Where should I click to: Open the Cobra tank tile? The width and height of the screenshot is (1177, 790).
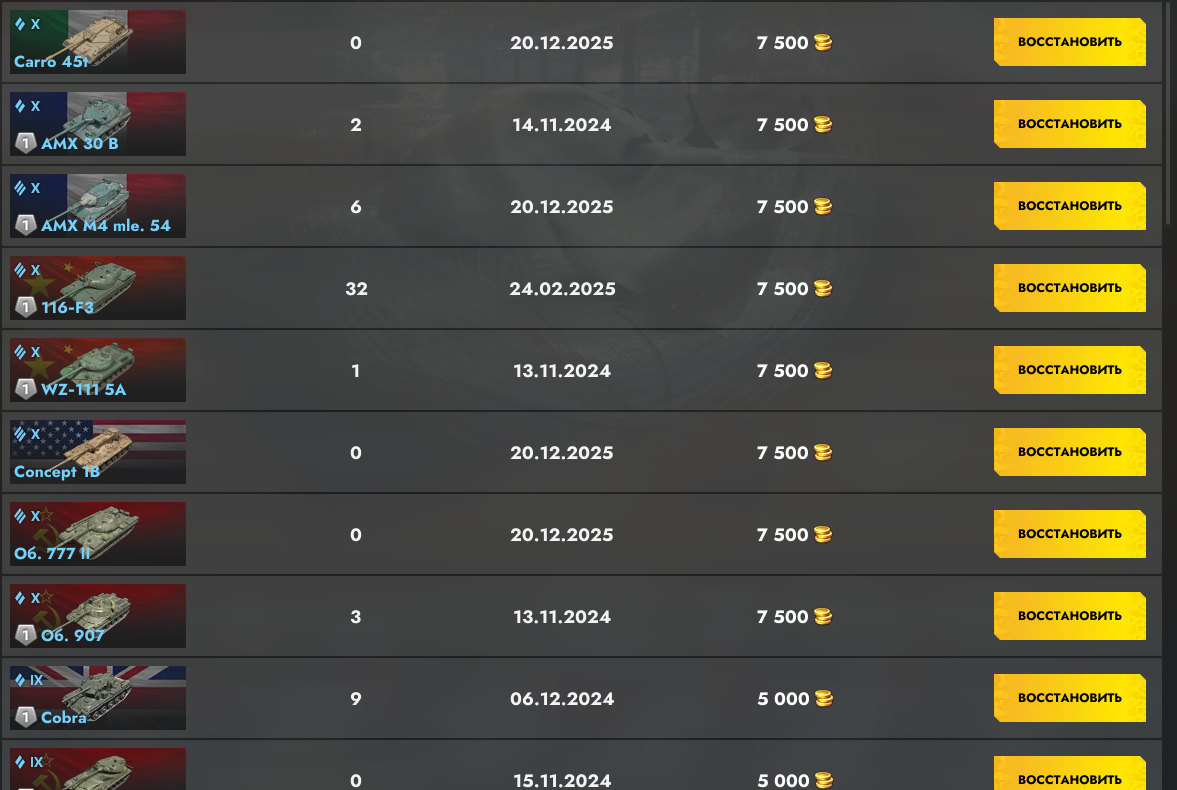click(x=98, y=698)
